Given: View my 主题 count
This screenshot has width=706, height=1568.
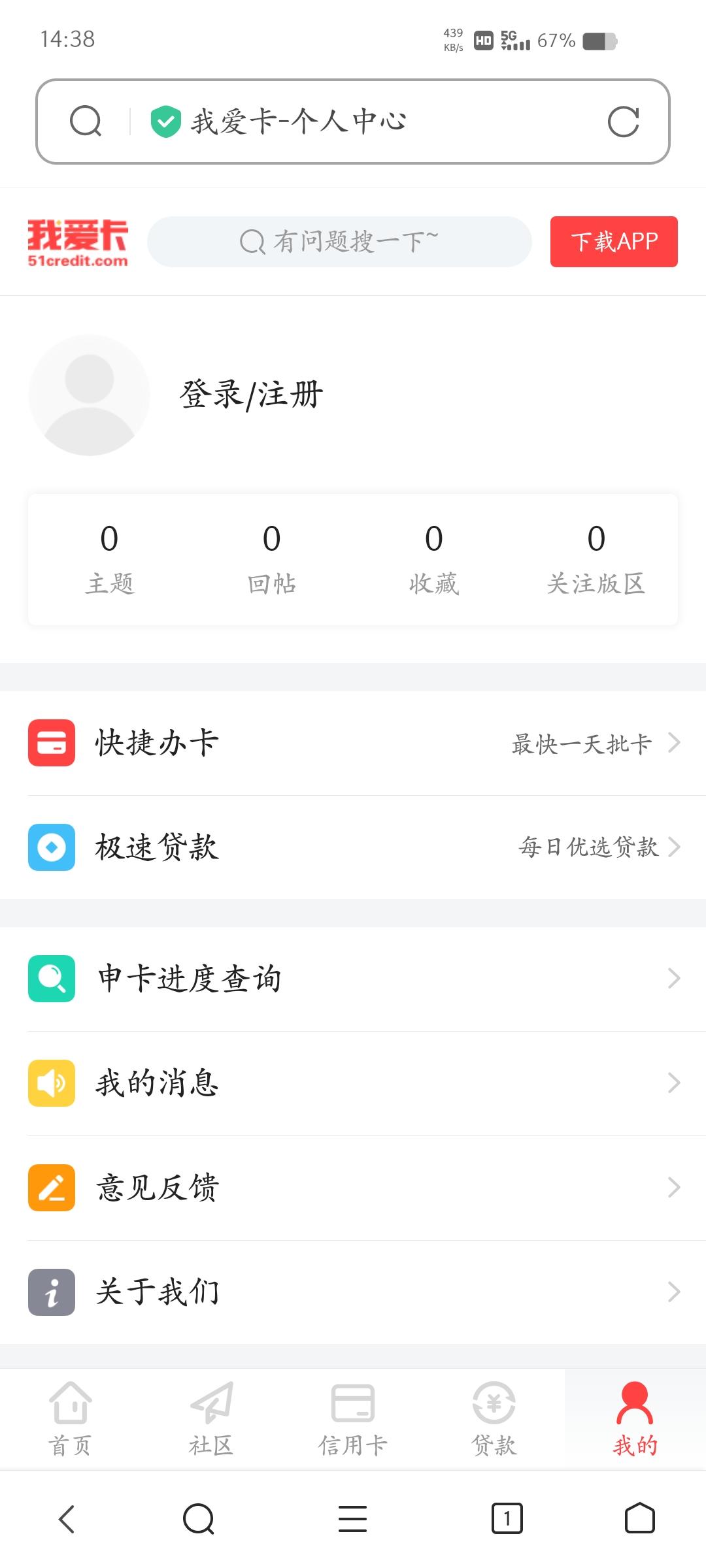Looking at the screenshot, I should point(109,560).
